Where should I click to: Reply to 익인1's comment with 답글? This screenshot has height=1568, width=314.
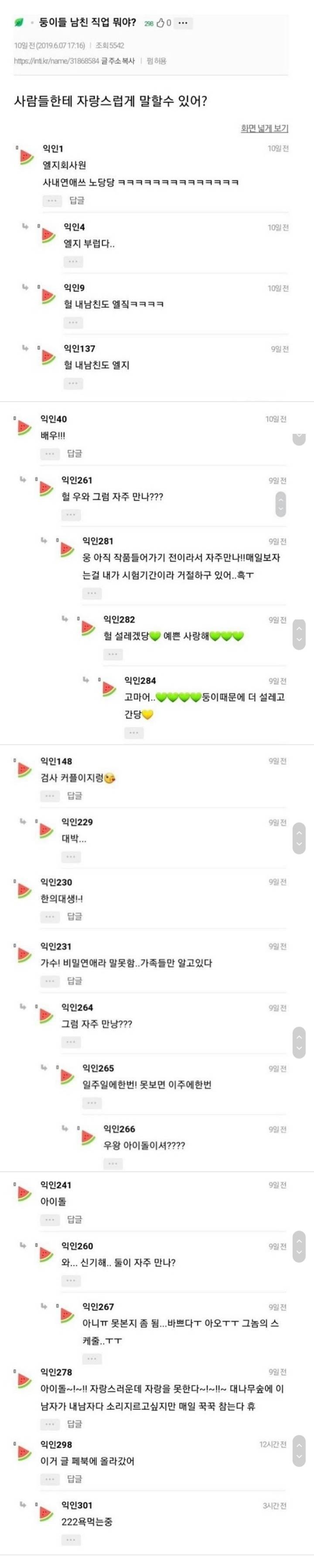click(77, 200)
